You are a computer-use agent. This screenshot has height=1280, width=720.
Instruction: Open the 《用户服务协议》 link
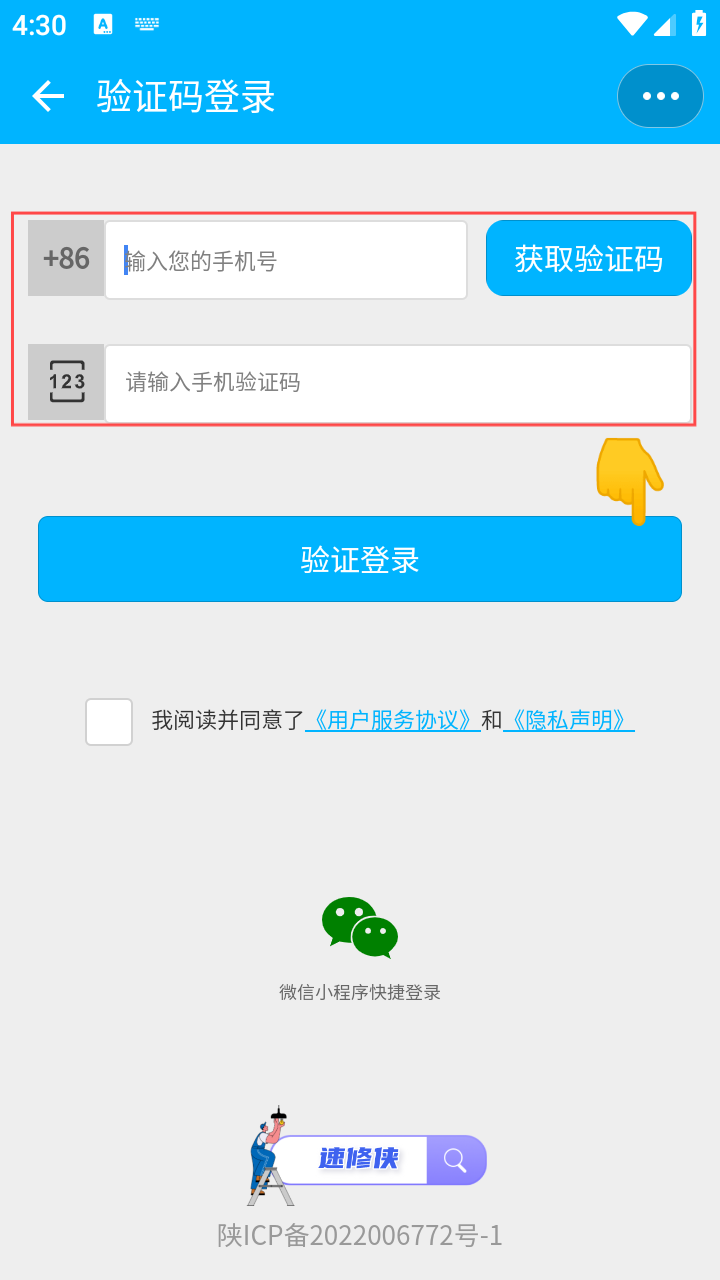(393, 720)
